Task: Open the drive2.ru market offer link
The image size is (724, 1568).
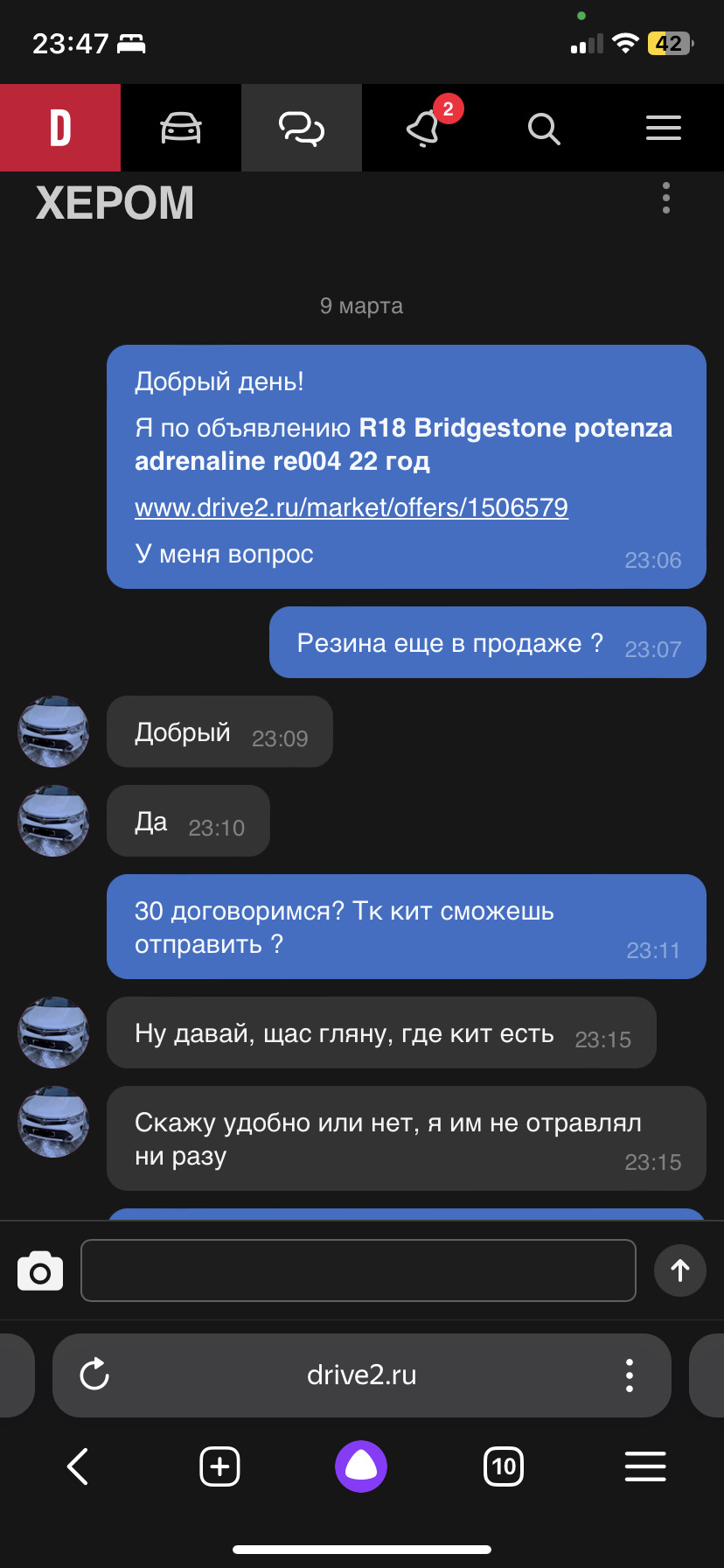Action: [352, 507]
